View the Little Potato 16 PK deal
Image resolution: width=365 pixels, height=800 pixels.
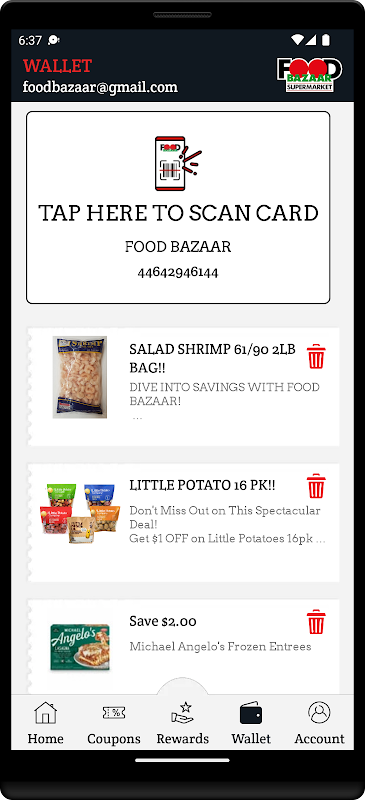tap(183, 522)
